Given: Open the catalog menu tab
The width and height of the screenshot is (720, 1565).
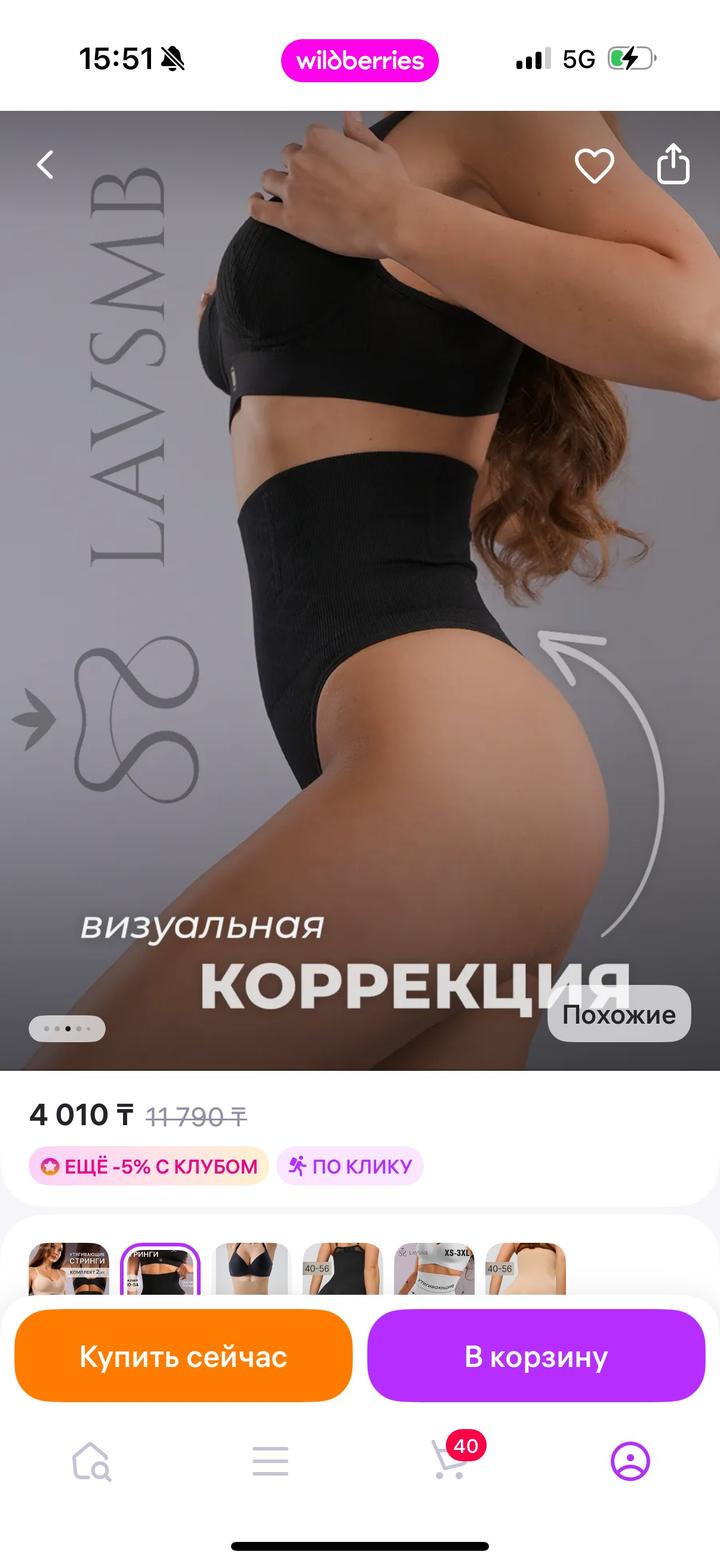Looking at the screenshot, I should pos(270,1461).
